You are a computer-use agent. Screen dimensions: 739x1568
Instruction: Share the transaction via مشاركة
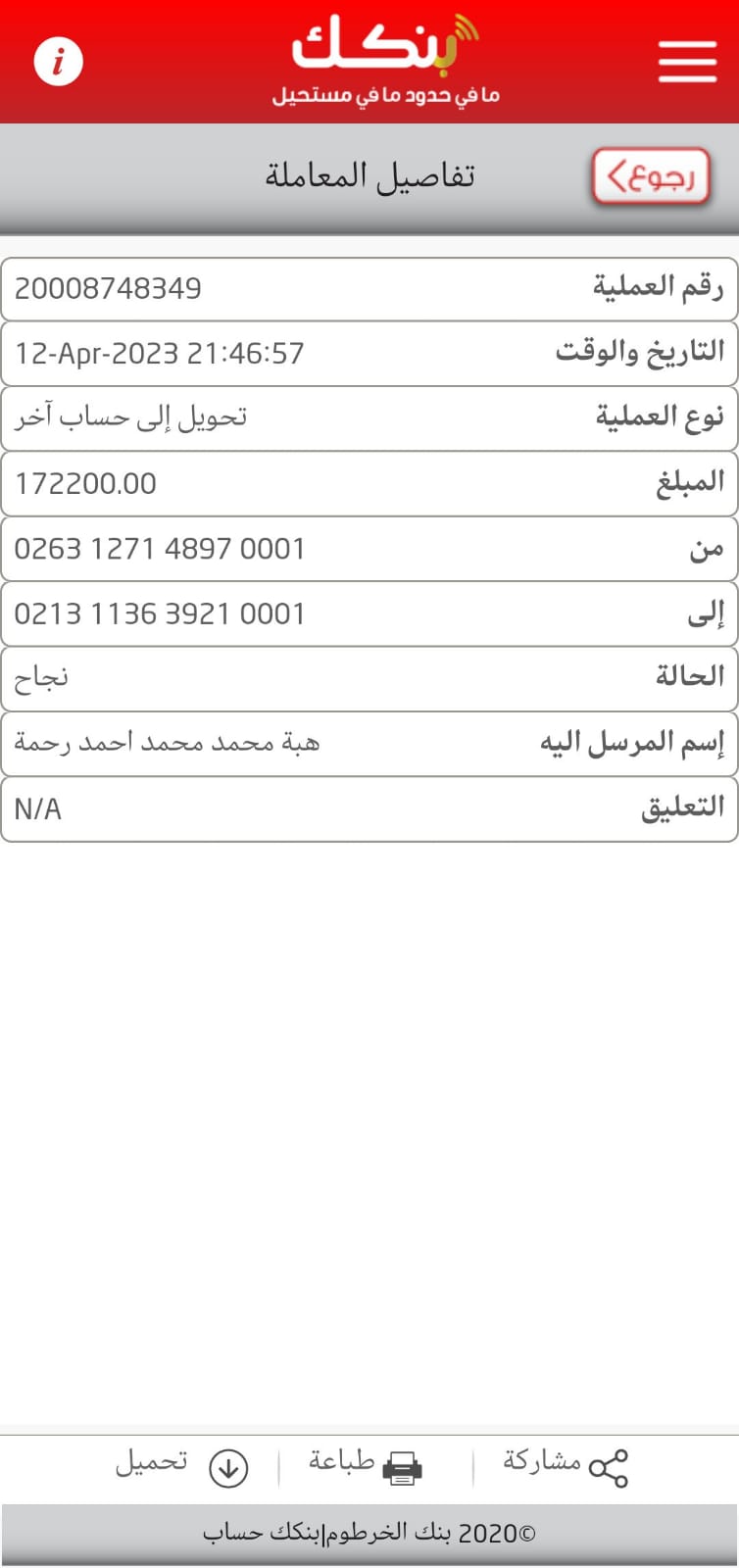pos(567,1465)
